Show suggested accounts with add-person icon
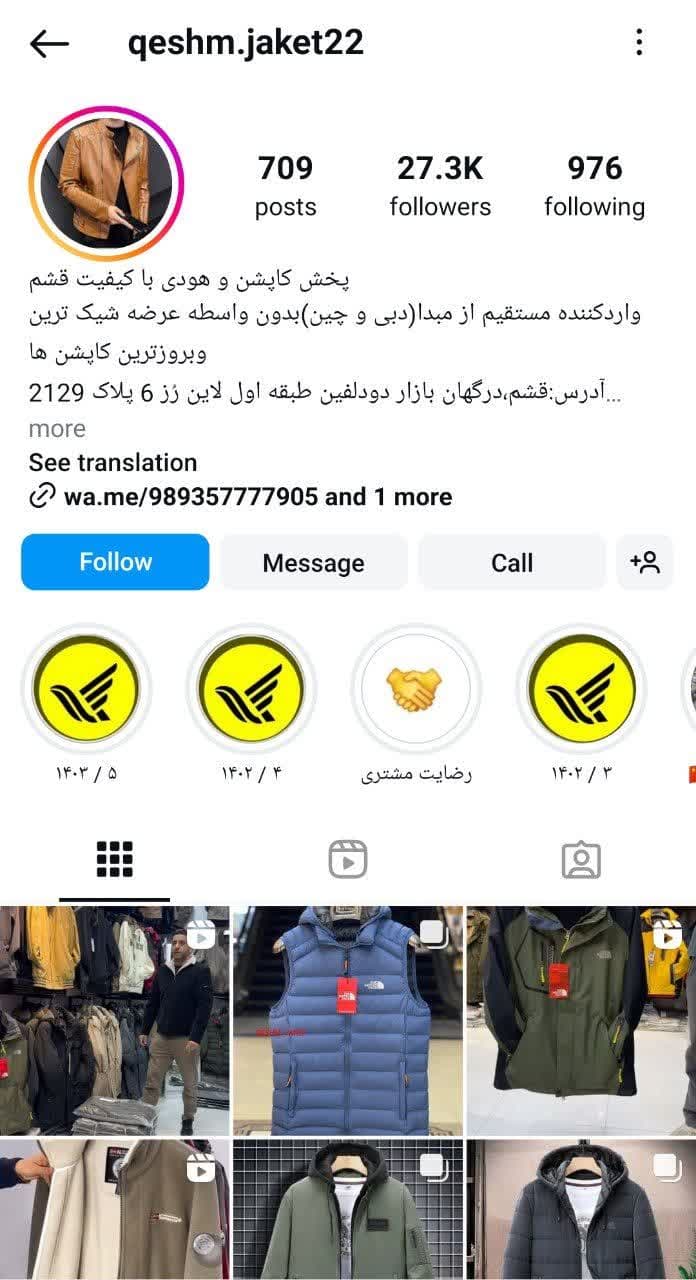The image size is (696, 1280). pos(645,562)
